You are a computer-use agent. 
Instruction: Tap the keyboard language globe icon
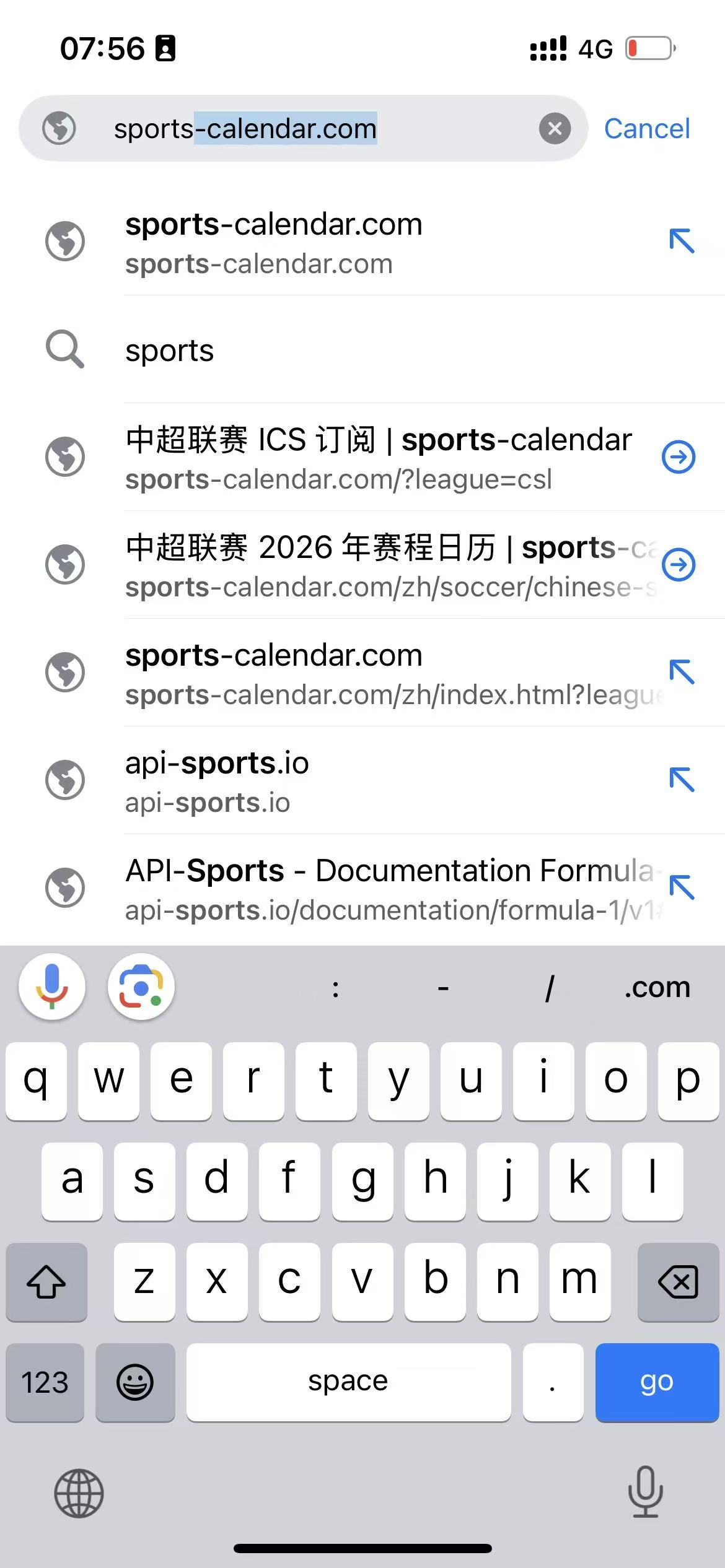79,1494
